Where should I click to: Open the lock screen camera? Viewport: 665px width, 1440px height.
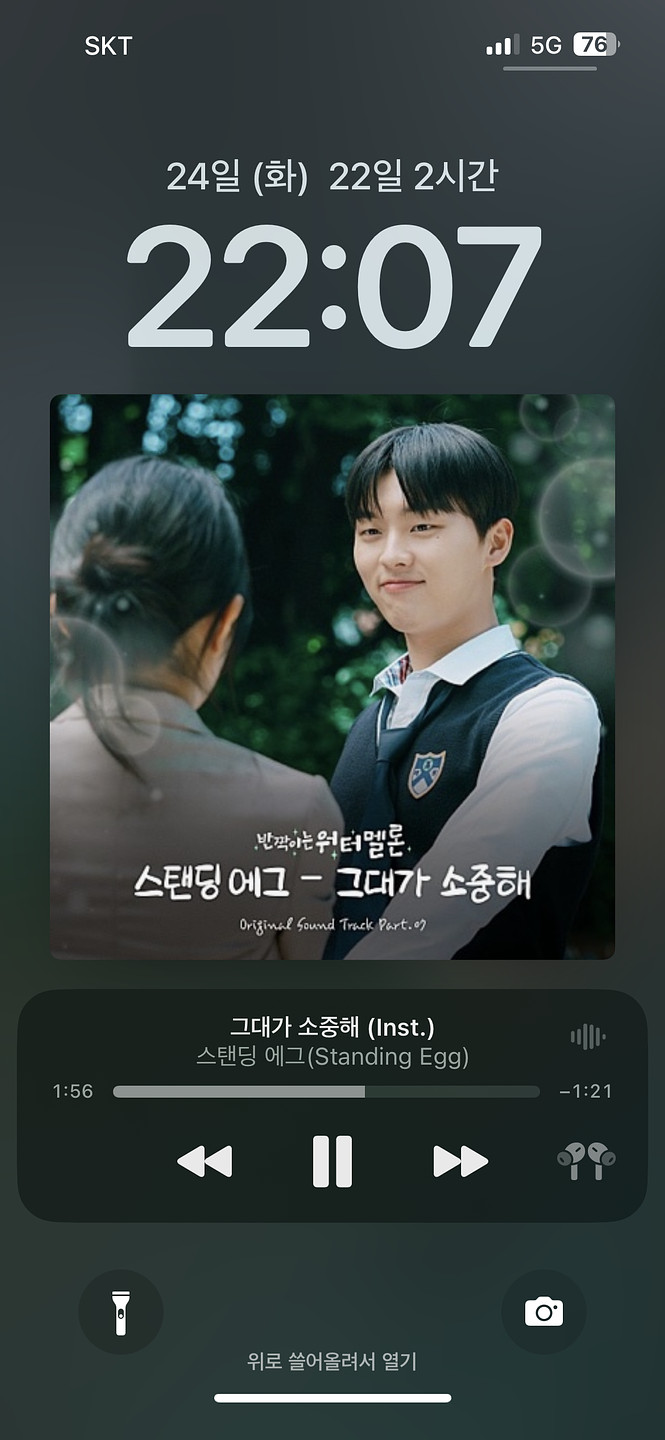click(x=544, y=1312)
